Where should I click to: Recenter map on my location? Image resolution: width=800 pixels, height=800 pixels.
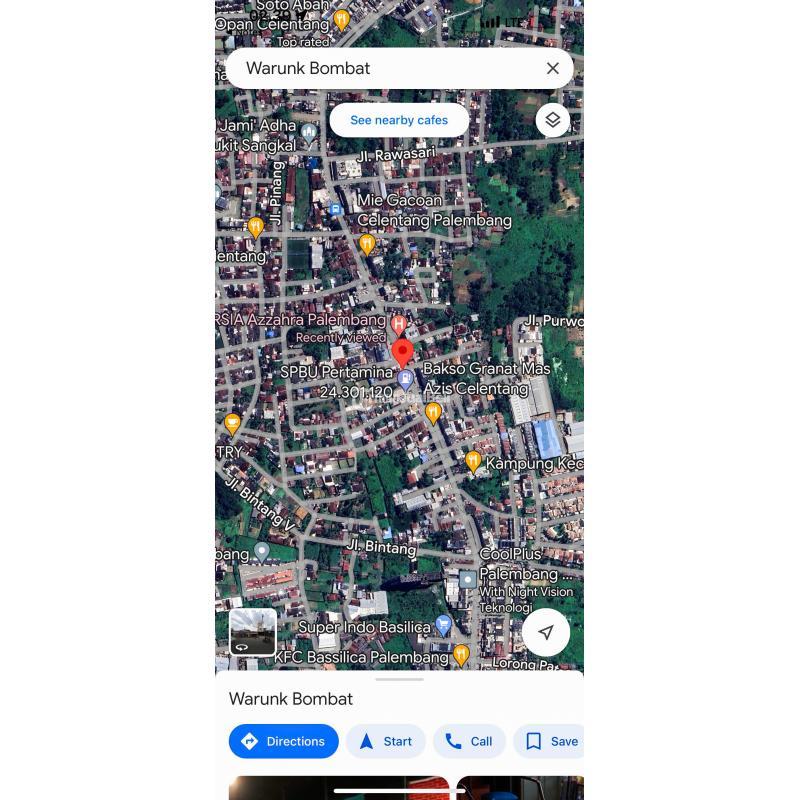tap(545, 632)
